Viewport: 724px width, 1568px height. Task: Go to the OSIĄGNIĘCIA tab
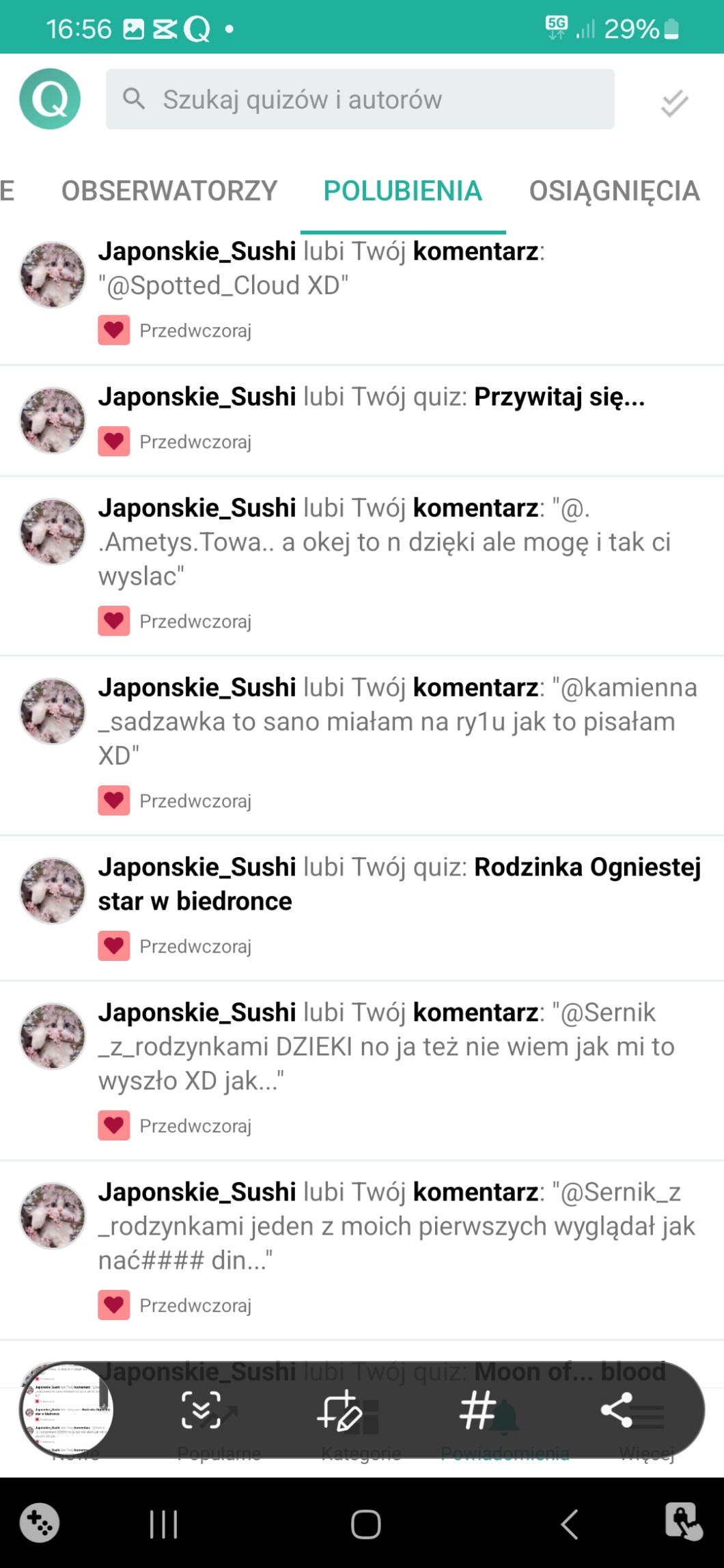click(x=614, y=191)
